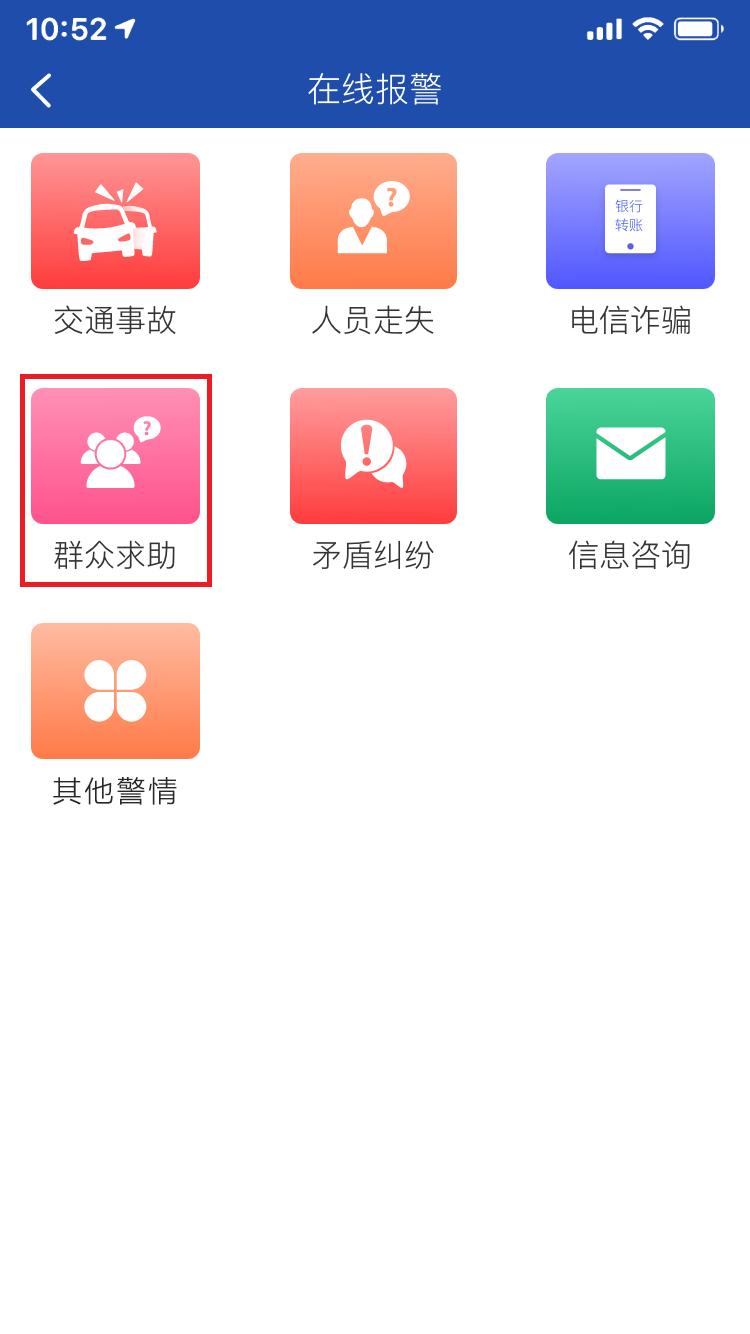Select the exclamation speech bubble icon

pos(373,455)
